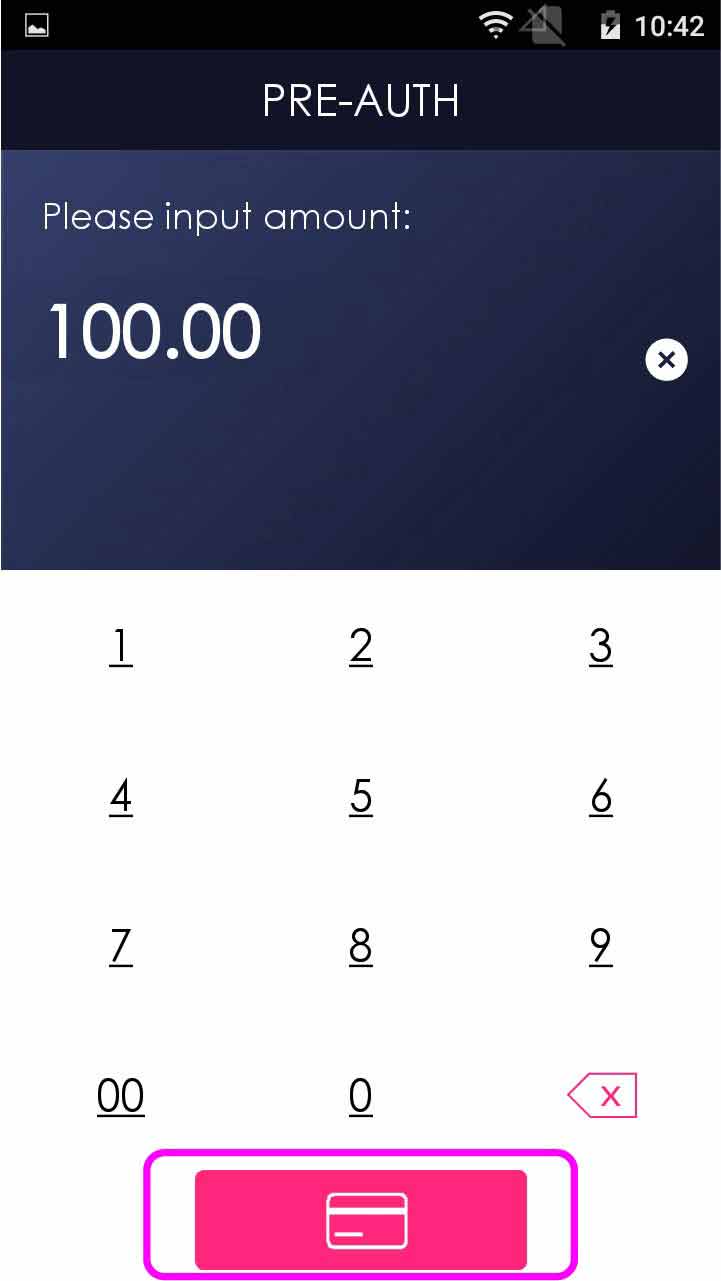Enter digit 9 on keypad

(x=600, y=946)
